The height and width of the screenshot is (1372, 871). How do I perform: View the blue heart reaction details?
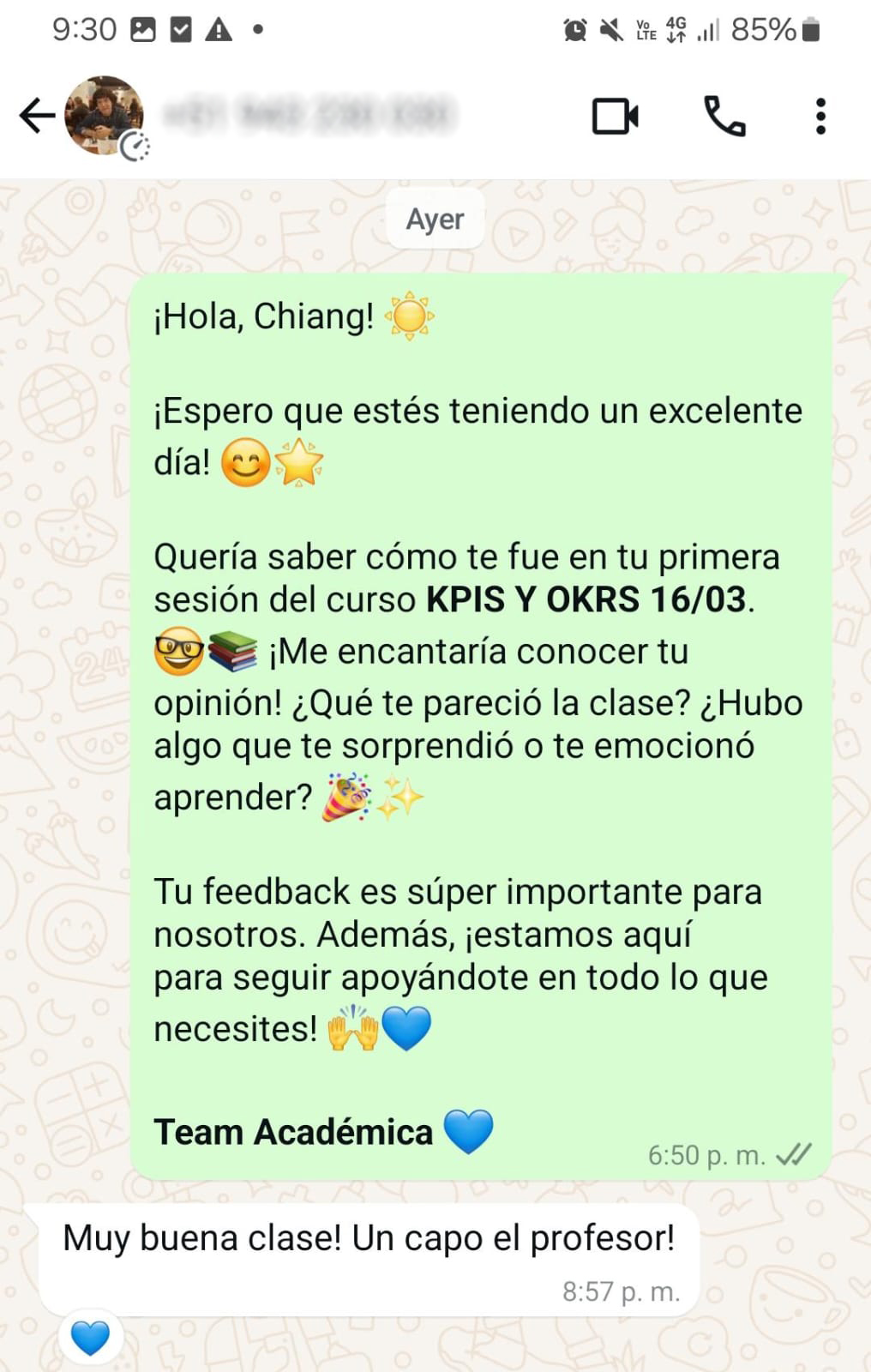tap(90, 1338)
